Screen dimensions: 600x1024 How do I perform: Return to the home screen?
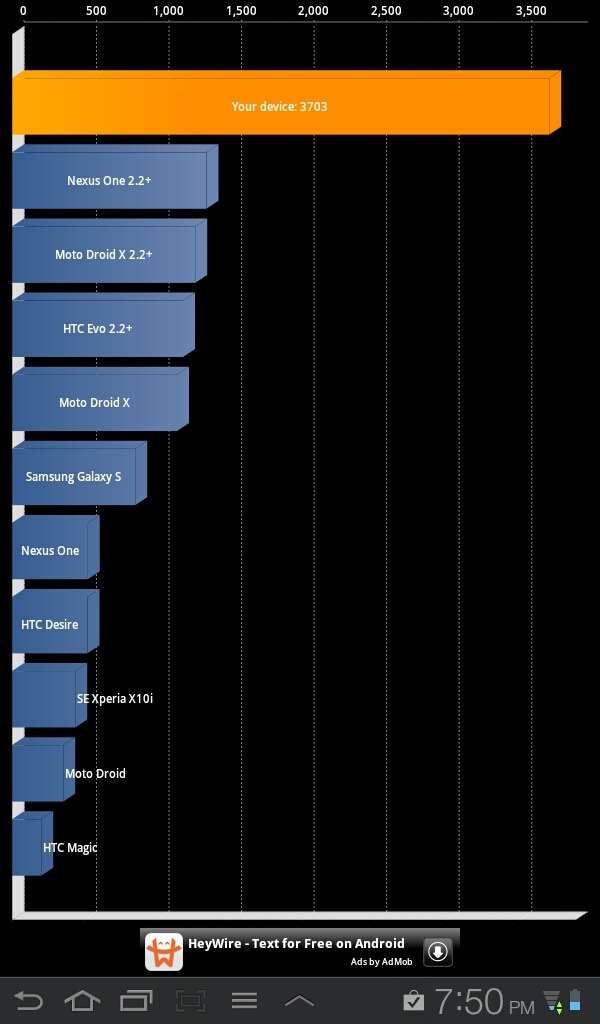click(82, 1000)
